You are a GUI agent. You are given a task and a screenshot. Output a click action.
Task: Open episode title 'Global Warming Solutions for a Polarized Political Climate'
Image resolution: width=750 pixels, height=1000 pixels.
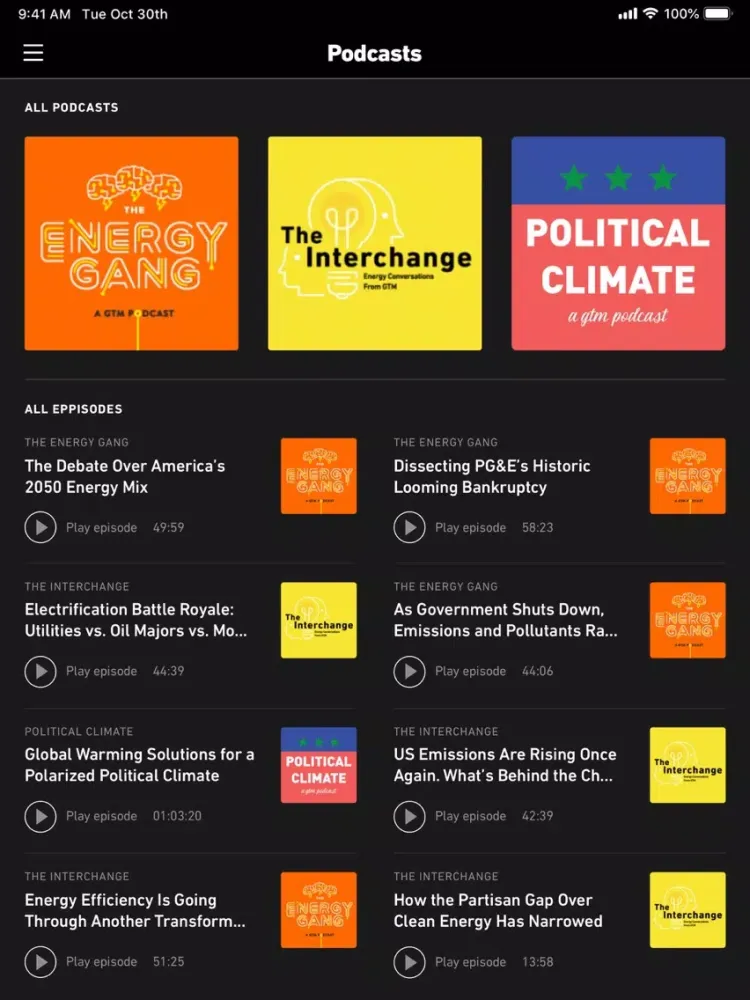click(x=139, y=765)
